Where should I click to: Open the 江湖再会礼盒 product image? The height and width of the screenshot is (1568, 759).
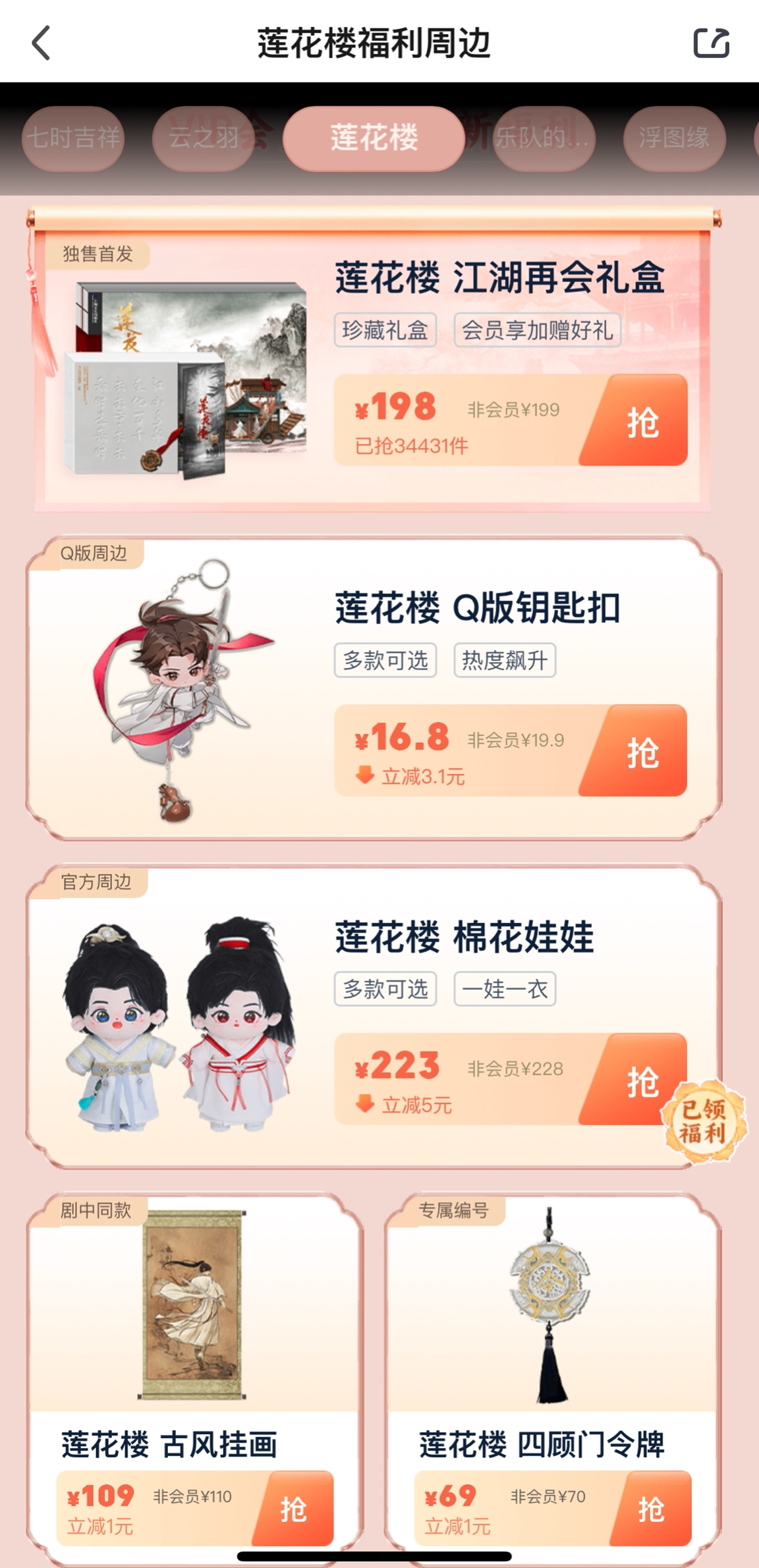click(x=184, y=379)
